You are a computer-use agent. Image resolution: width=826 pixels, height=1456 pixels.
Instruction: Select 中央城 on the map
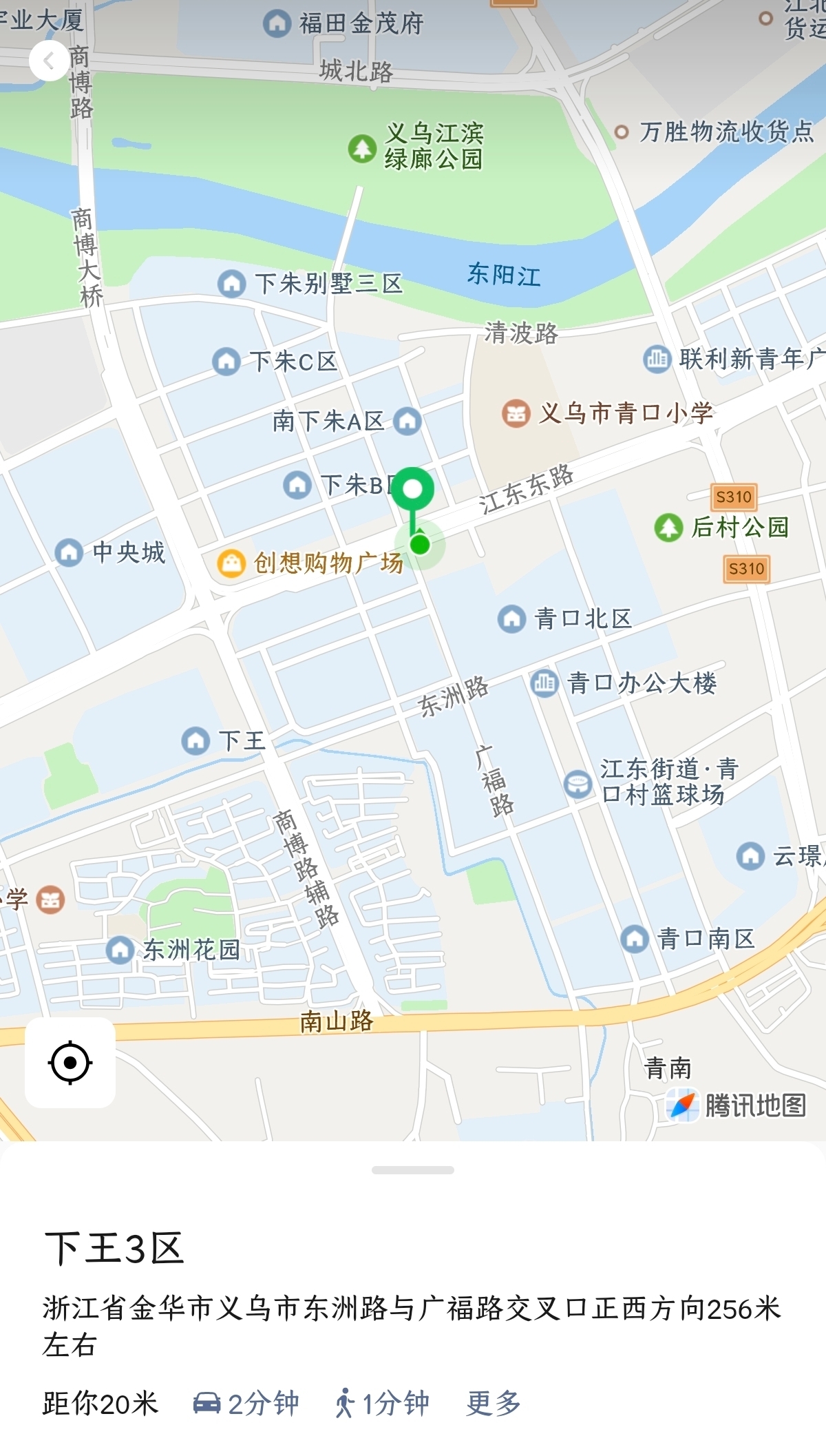pyautogui.click(x=110, y=552)
